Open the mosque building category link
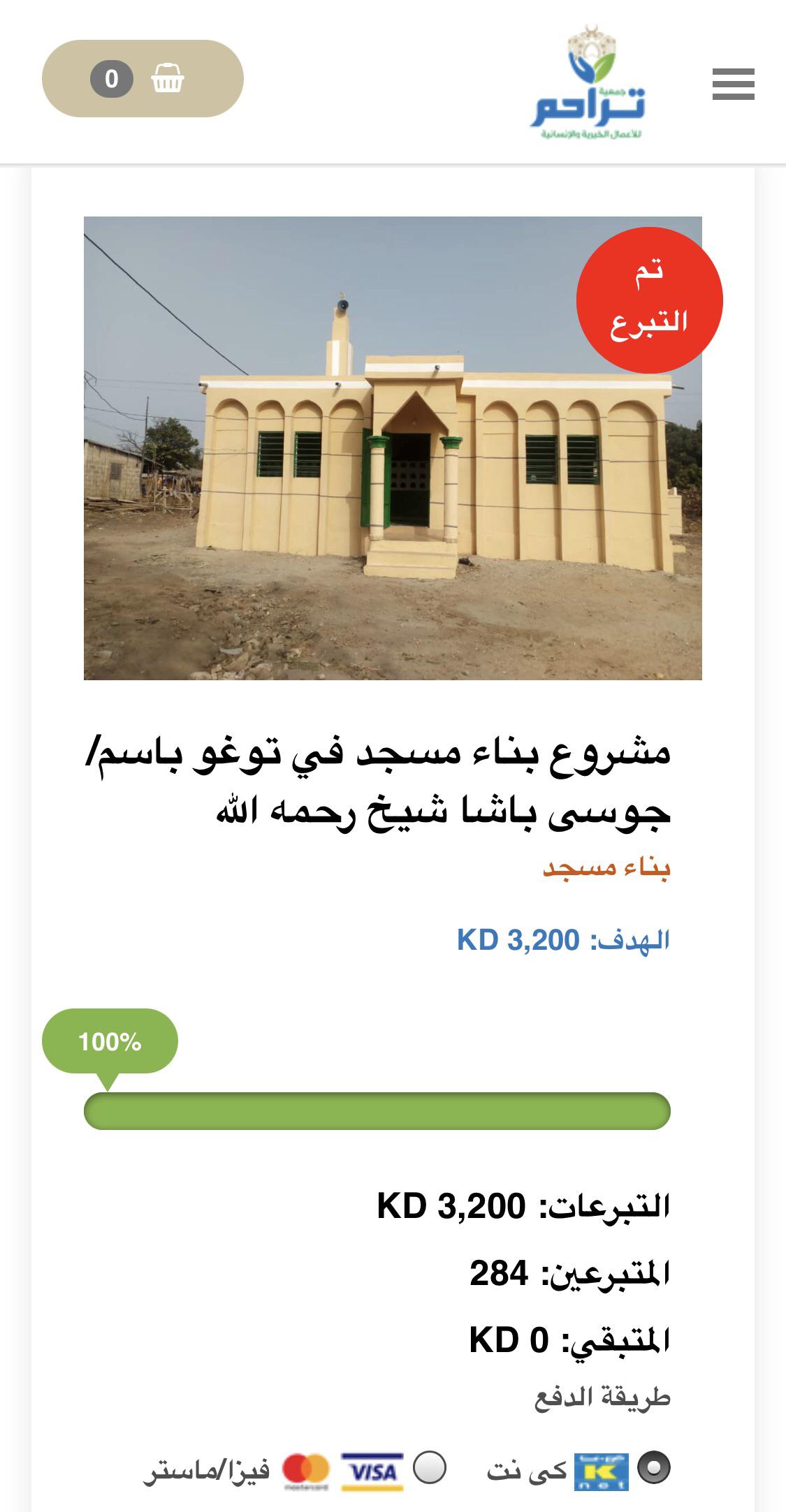 [x=606, y=868]
